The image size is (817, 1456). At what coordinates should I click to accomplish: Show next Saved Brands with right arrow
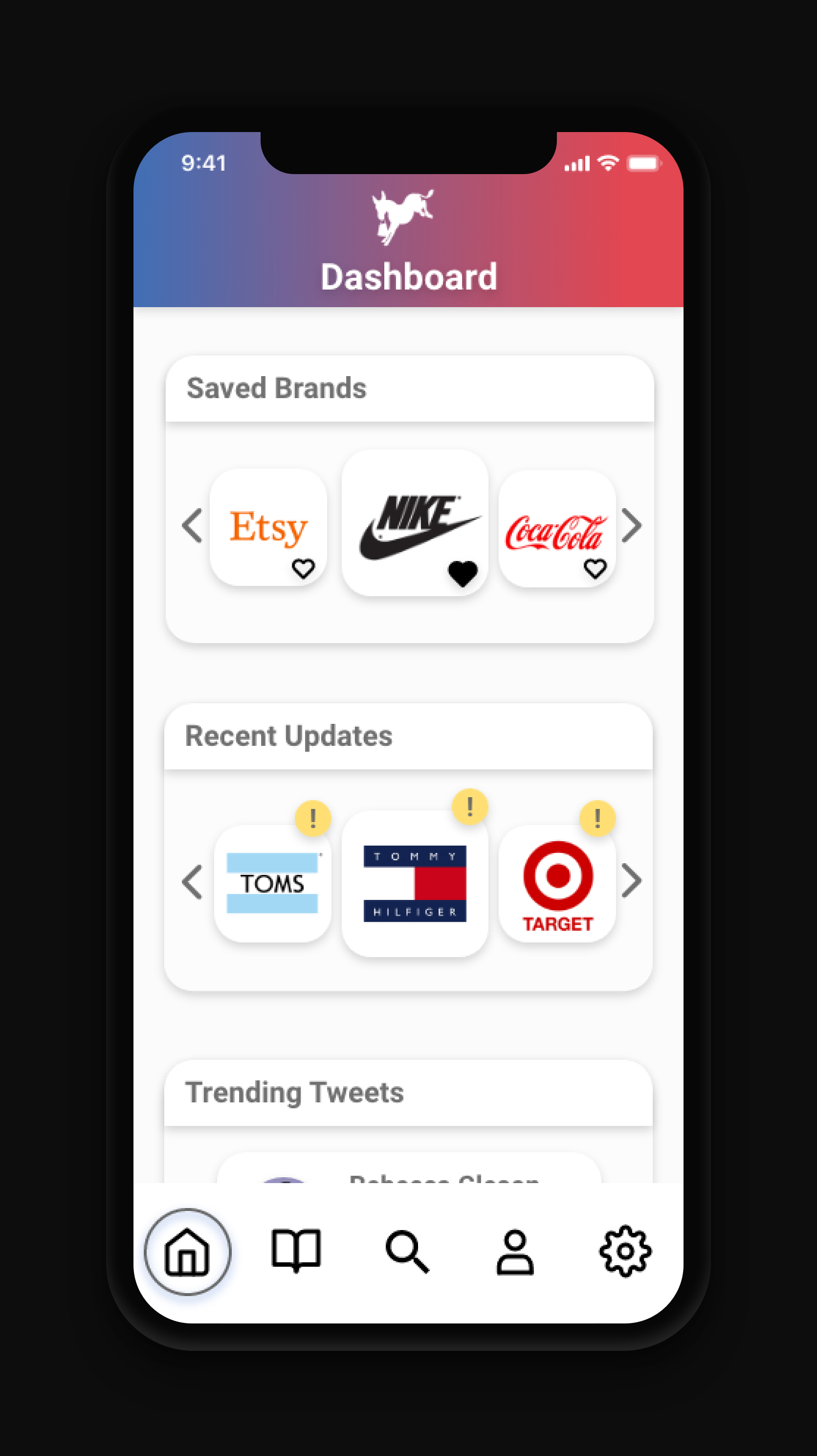631,526
